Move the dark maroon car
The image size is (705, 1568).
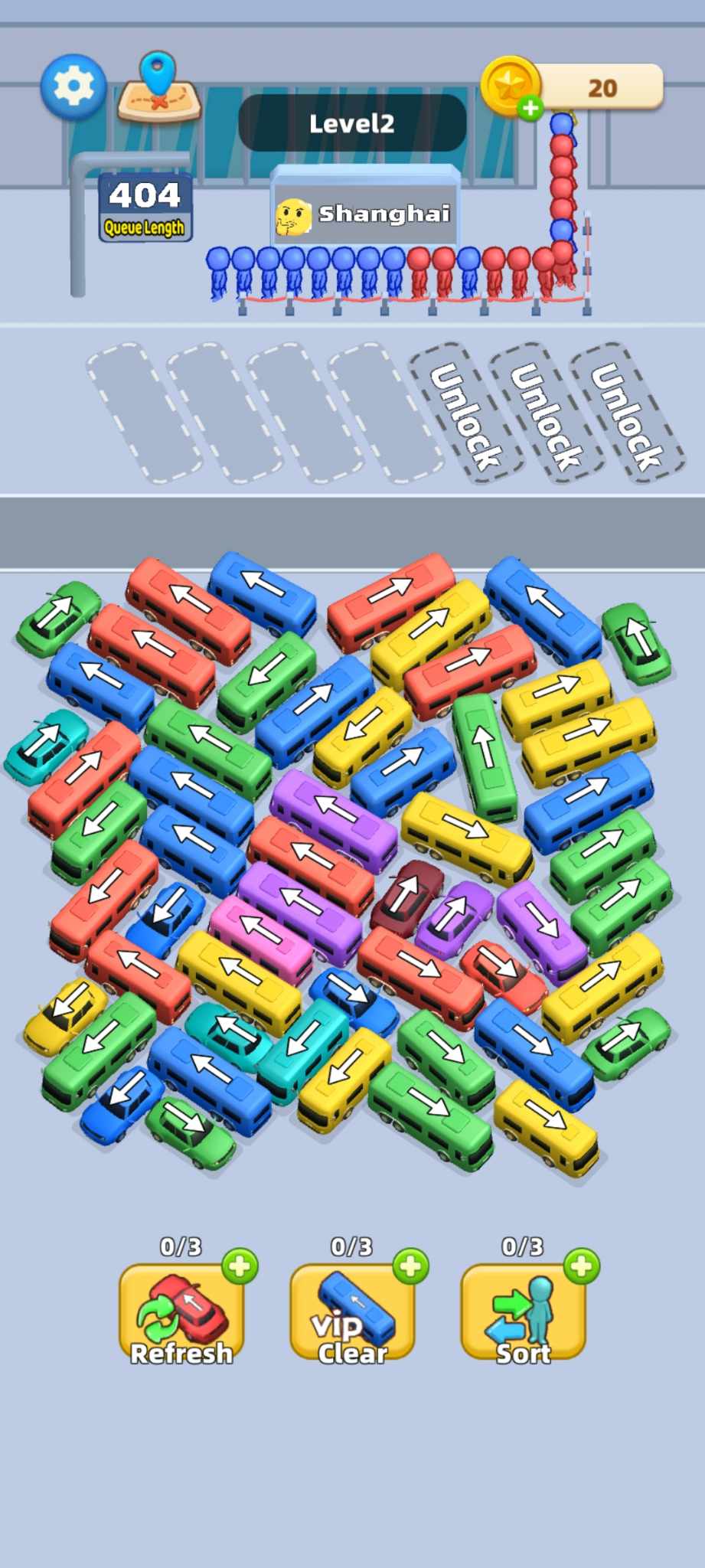point(407,894)
